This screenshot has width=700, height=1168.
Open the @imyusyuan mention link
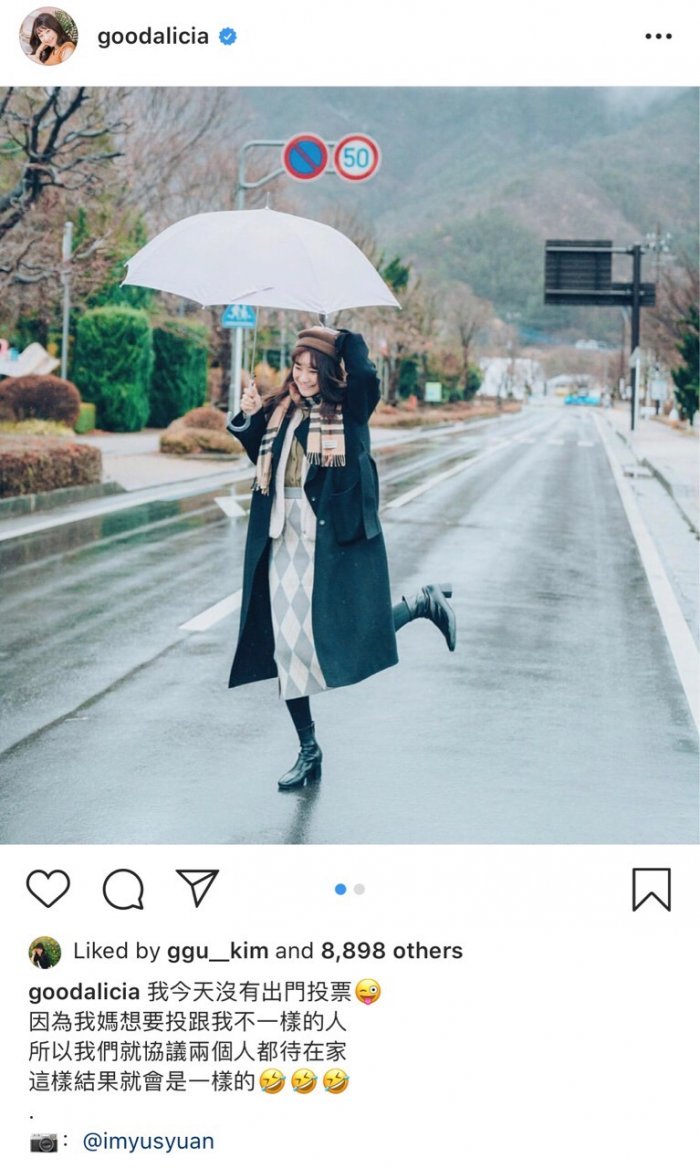click(x=147, y=1141)
